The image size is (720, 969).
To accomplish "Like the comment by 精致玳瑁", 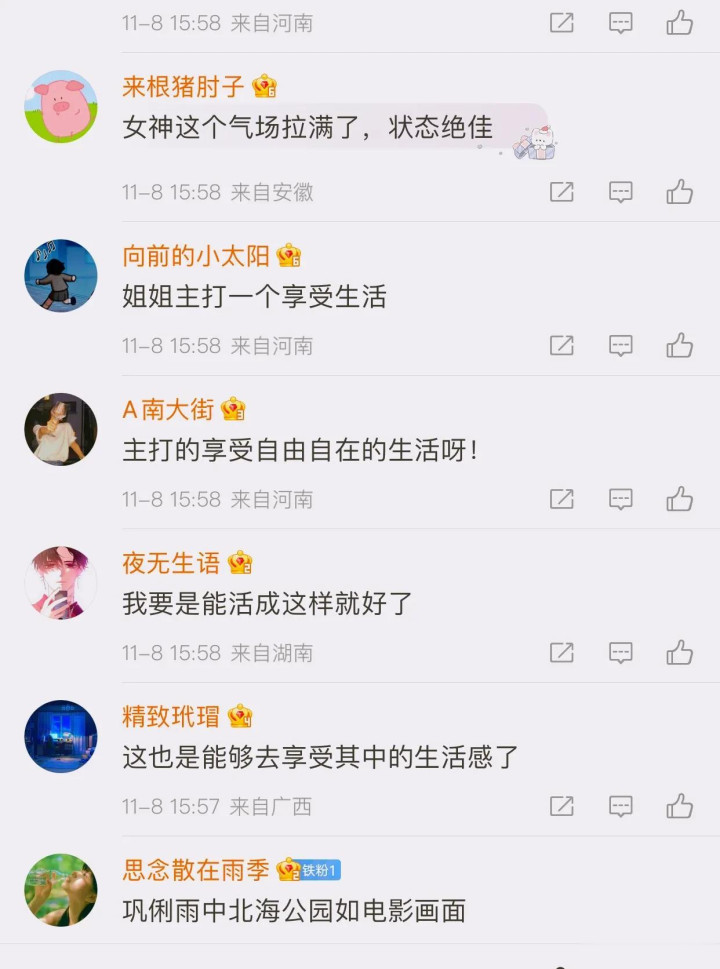I will point(680,805).
